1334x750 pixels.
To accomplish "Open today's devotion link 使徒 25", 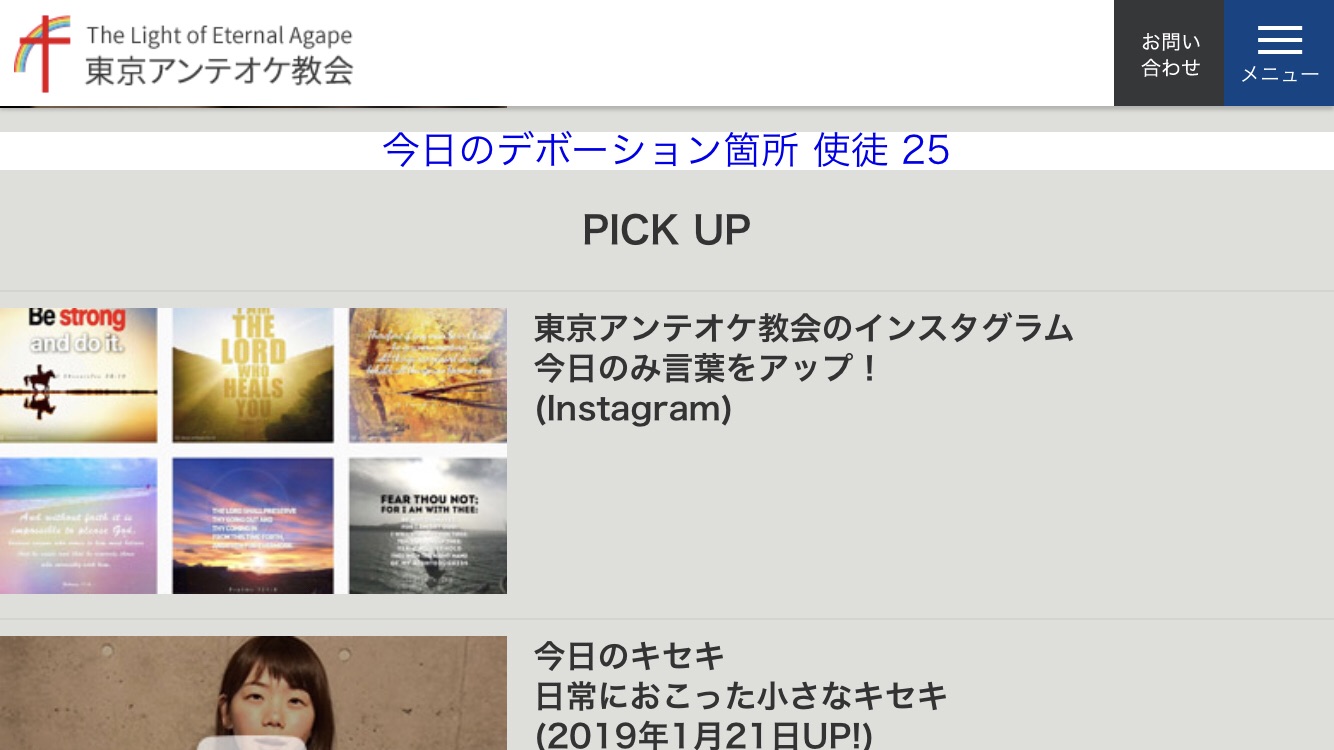I will pyautogui.click(x=666, y=150).
